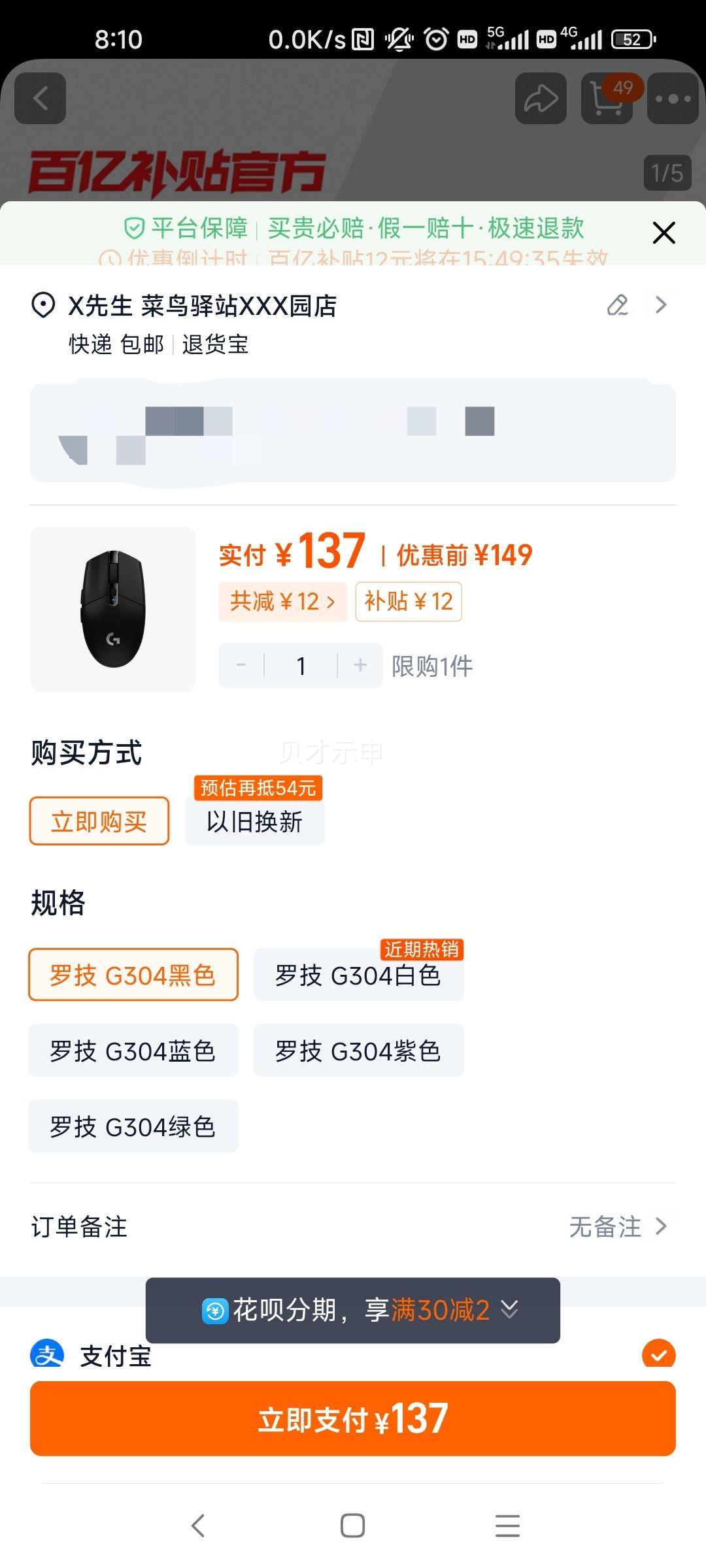Open the share icon at the top
The width and height of the screenshot is (706, 1568).
coord(541,99)
